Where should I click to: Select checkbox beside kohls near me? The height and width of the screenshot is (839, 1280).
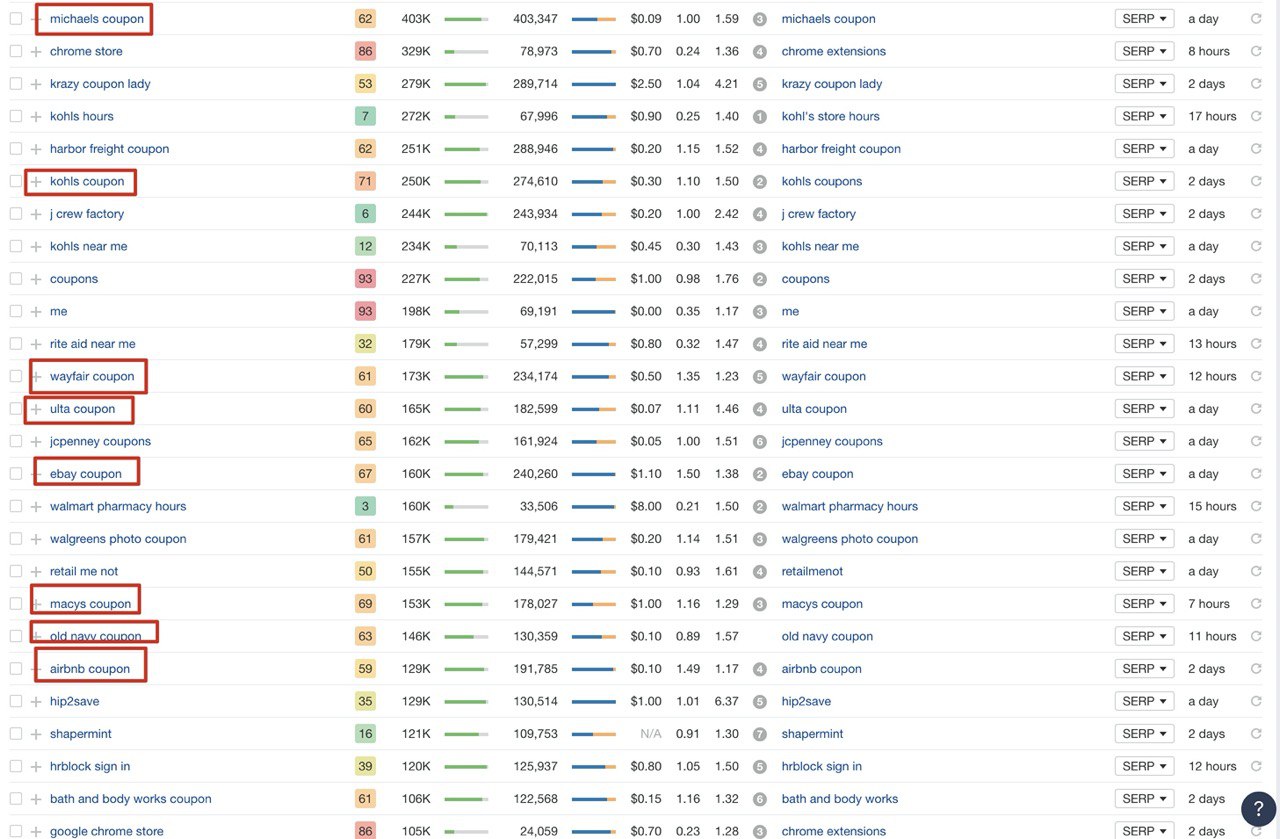point(15,246)
